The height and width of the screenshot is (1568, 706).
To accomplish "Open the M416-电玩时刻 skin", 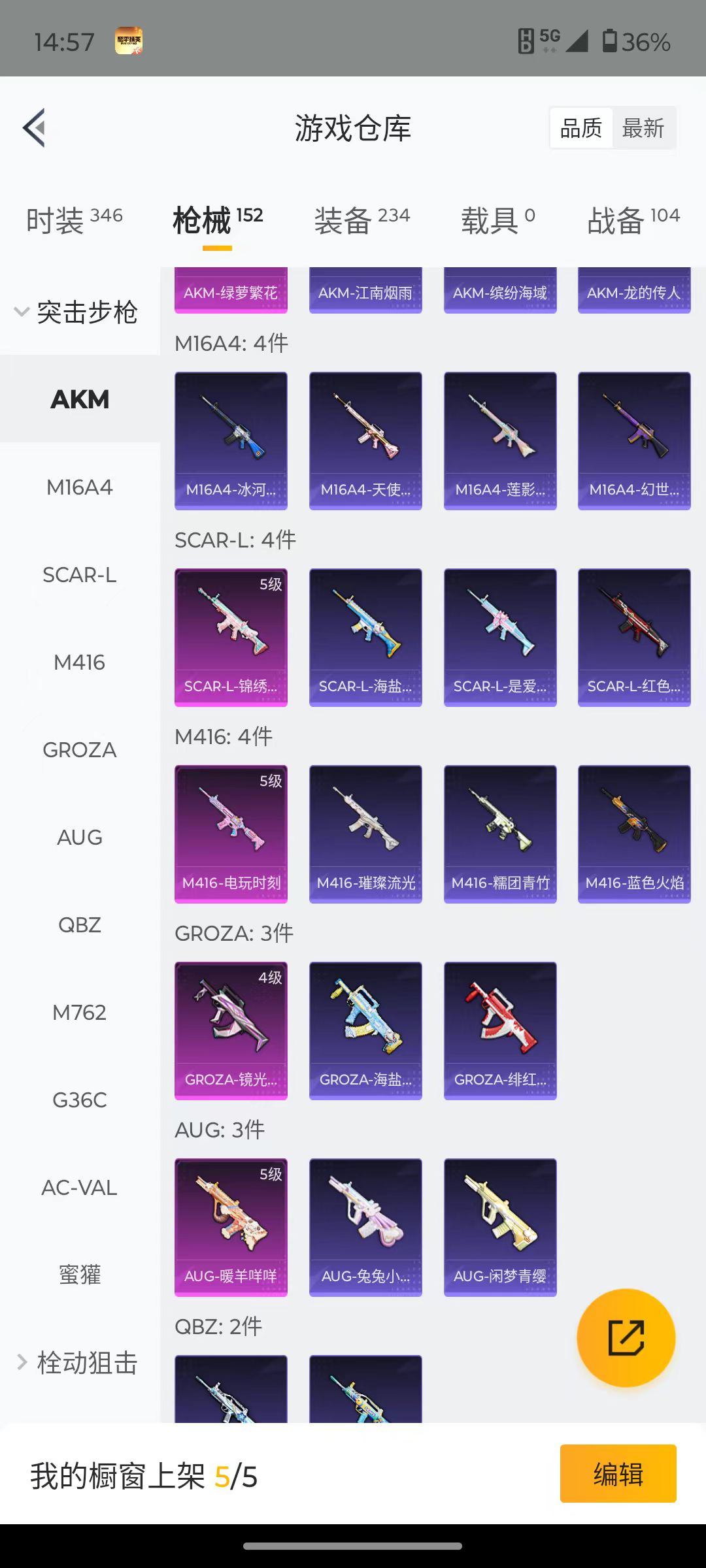I will [231, 834].
